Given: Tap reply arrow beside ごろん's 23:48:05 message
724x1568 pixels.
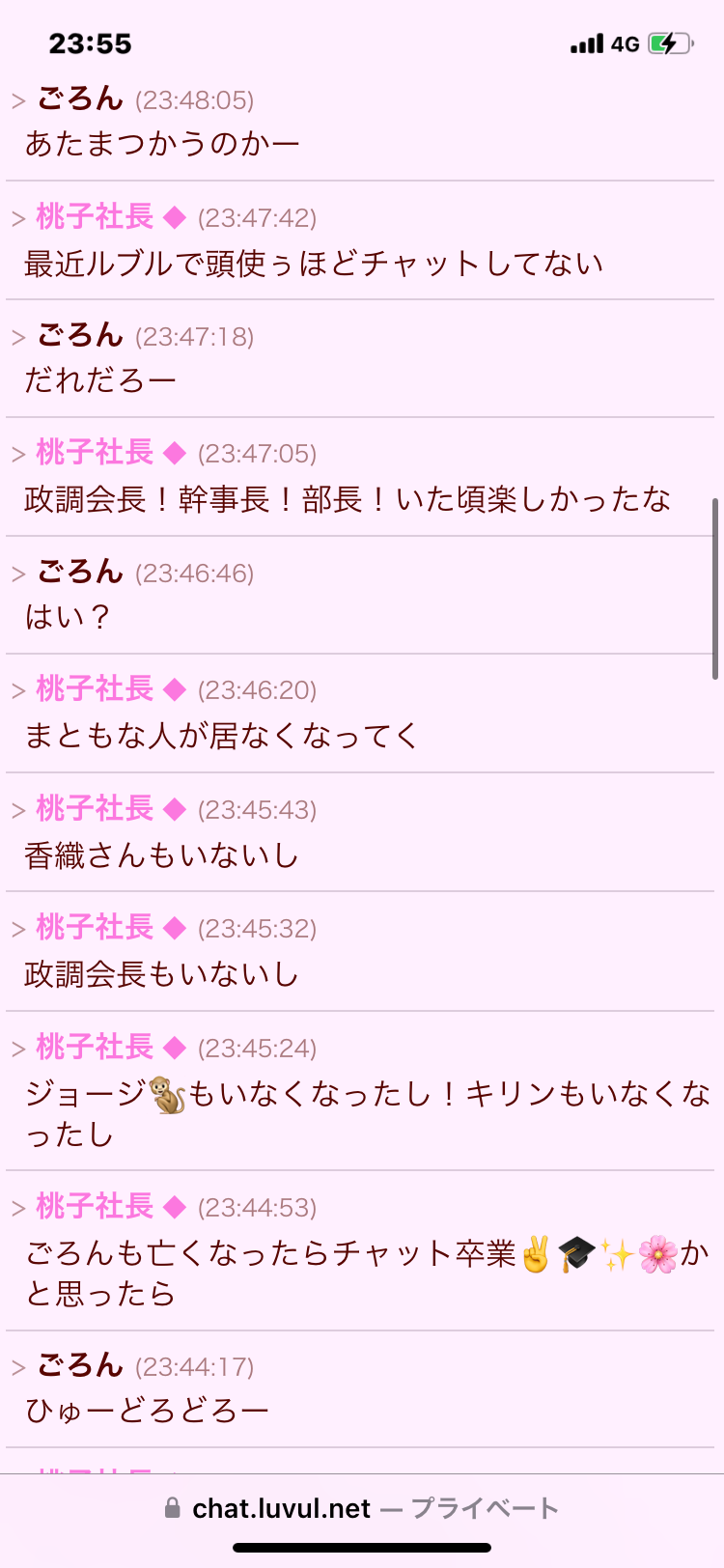Looking at the screenshot, I should [x=18, y=100].
